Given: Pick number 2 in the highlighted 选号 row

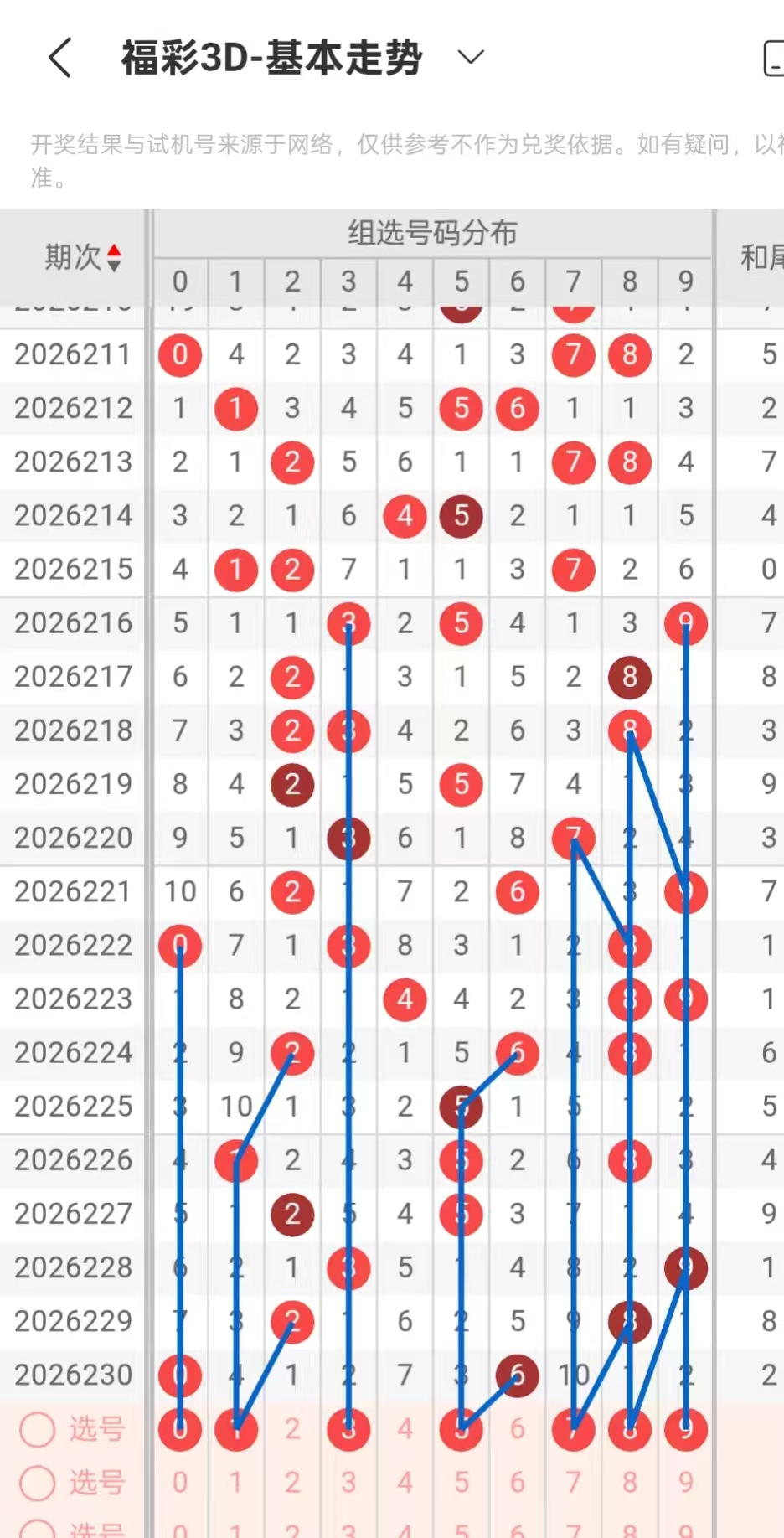Looking at the screenshot, I should [x=292, y=1429].
